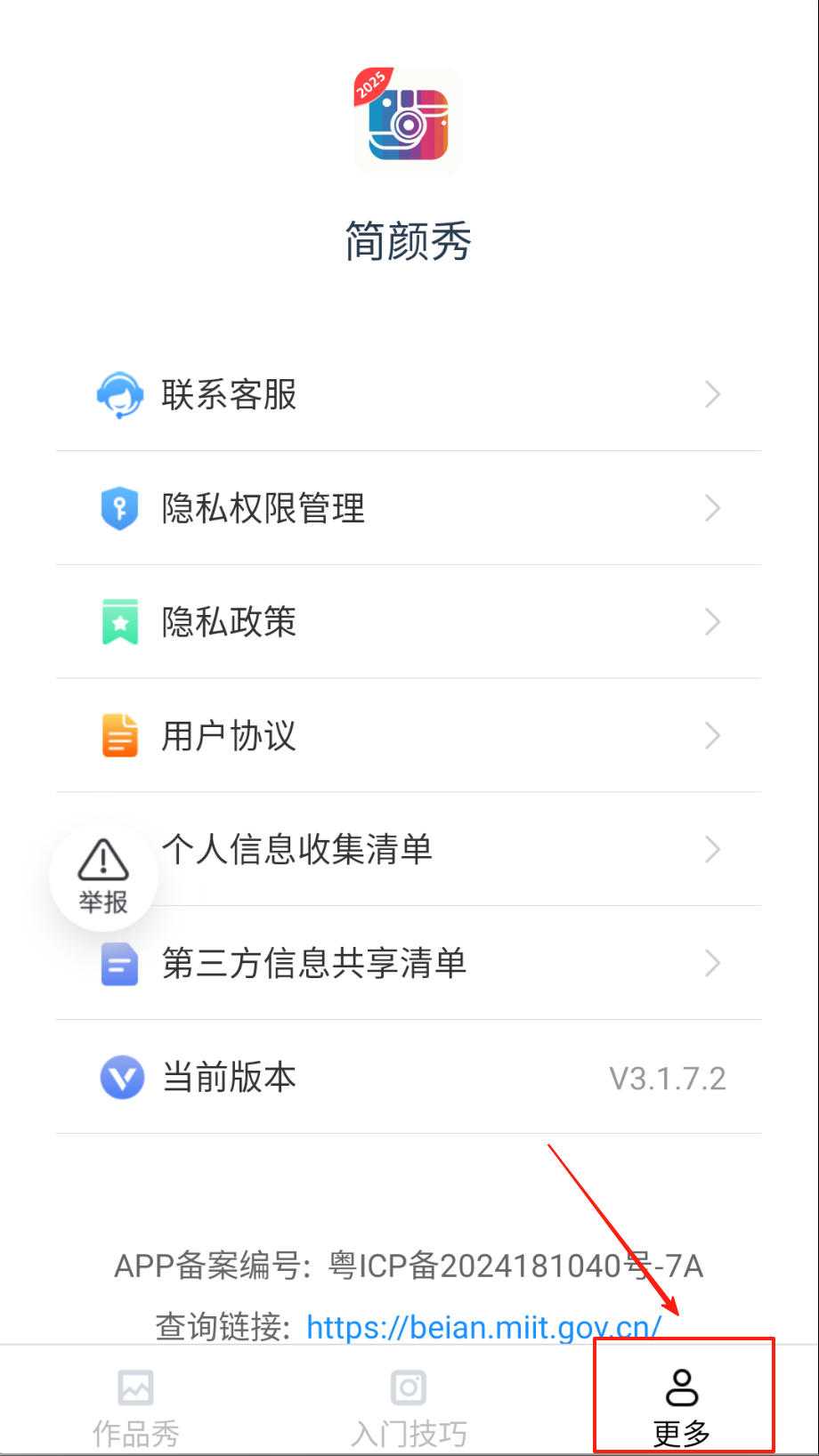
Task: Switch to the 作品秀 tab
Action: pos(136,1406)
